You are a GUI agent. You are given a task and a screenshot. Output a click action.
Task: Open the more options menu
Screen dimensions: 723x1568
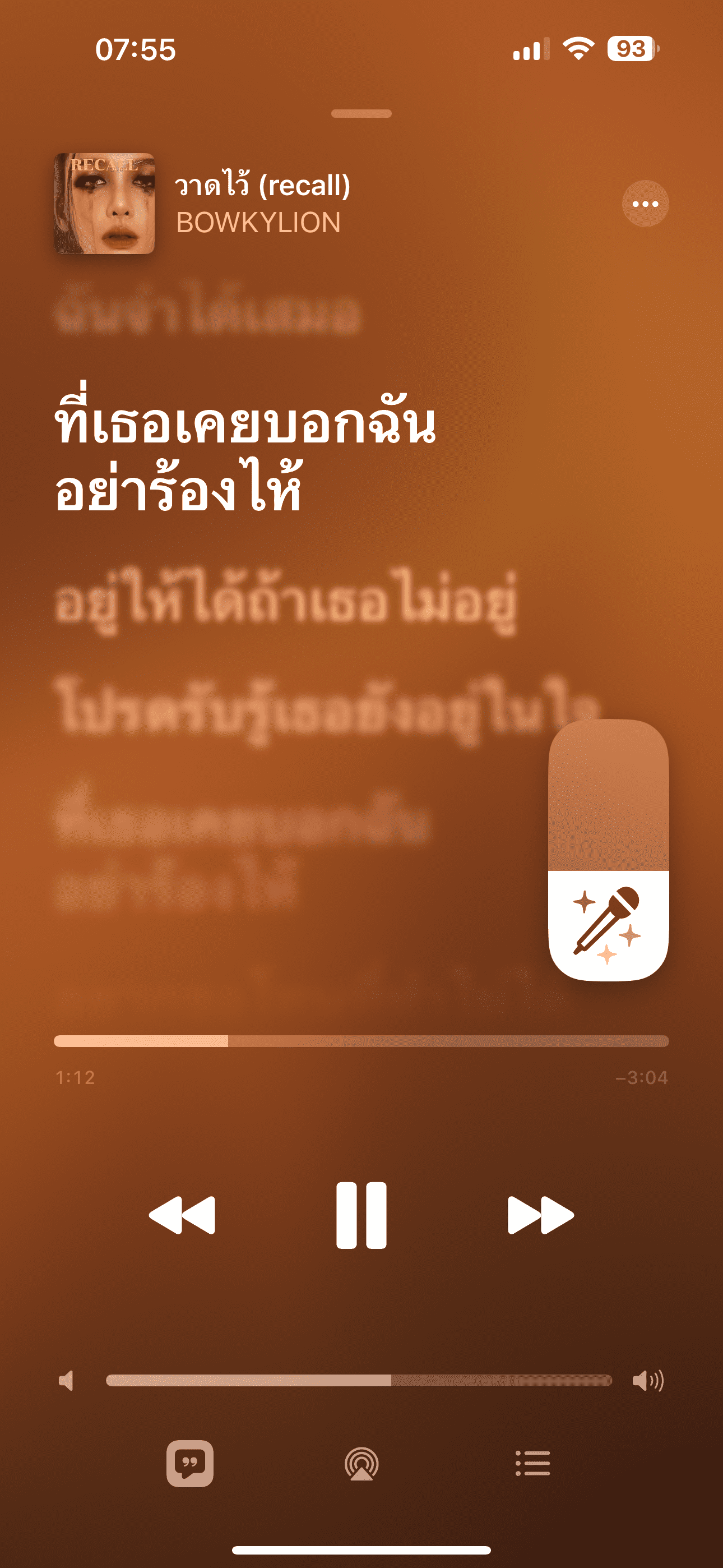click(x=645, y=204)
